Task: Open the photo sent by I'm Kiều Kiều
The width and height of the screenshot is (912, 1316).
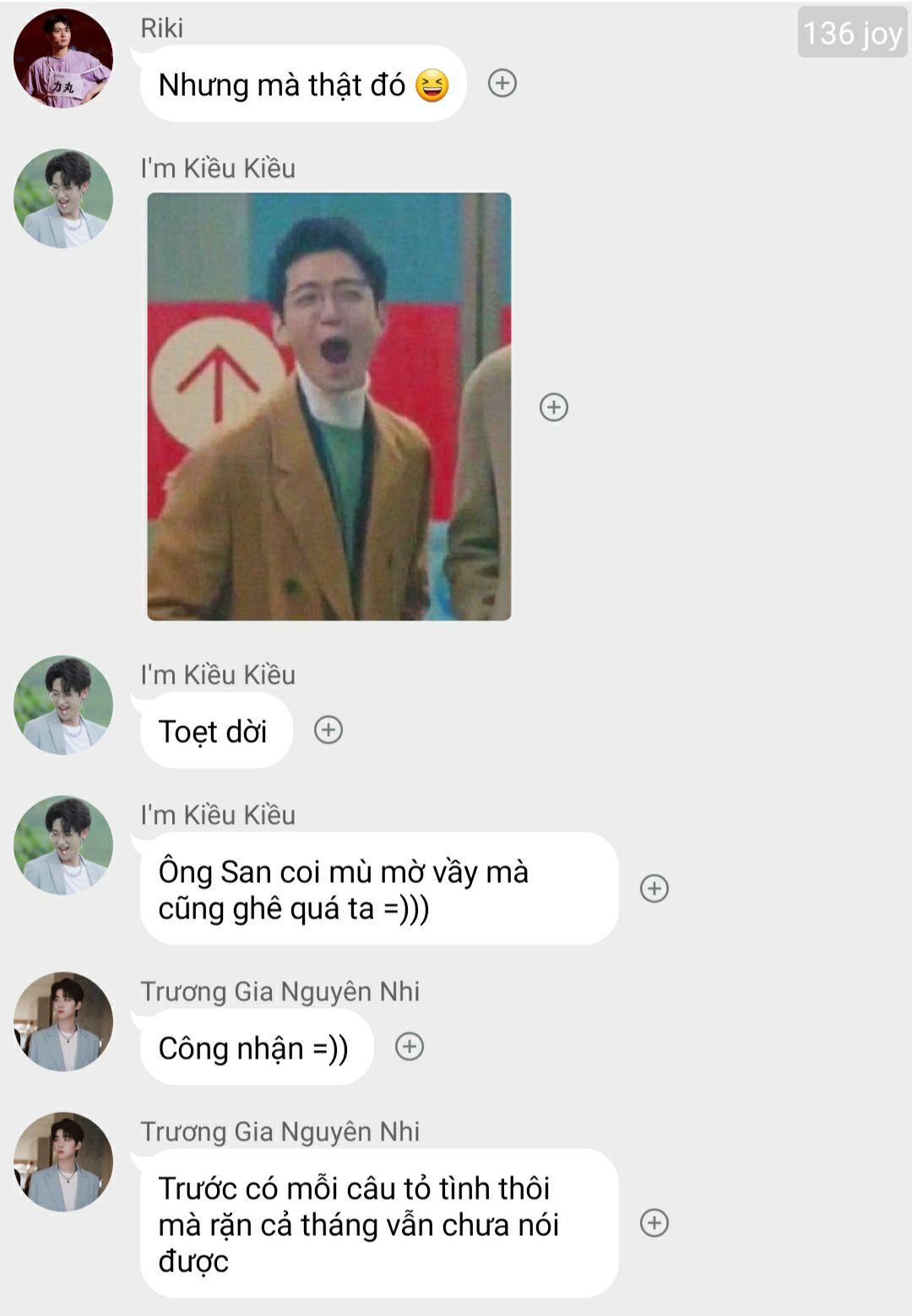Action: click(x=329, y=407)
